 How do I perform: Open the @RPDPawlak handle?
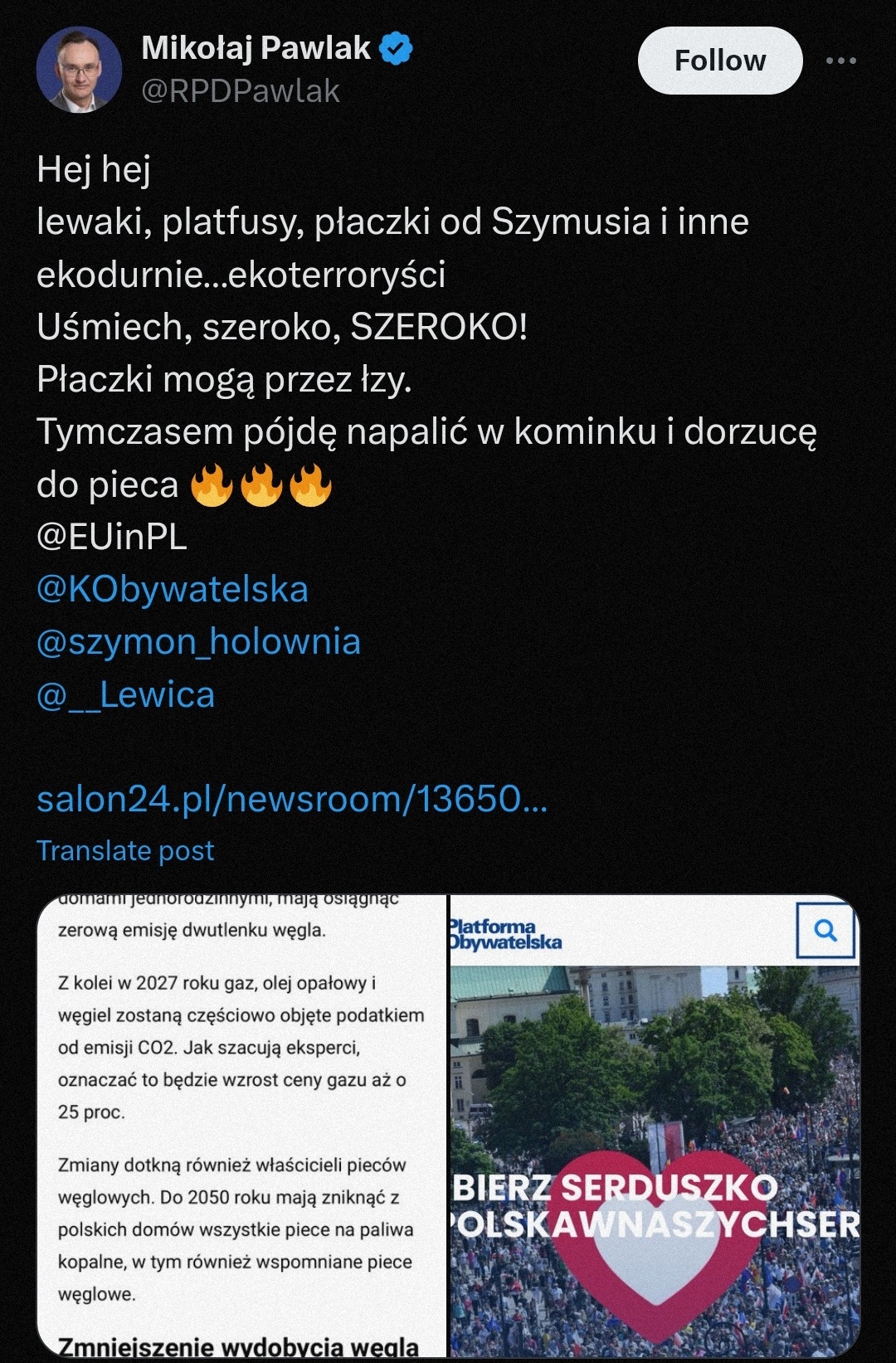click(x=241, y=91)
